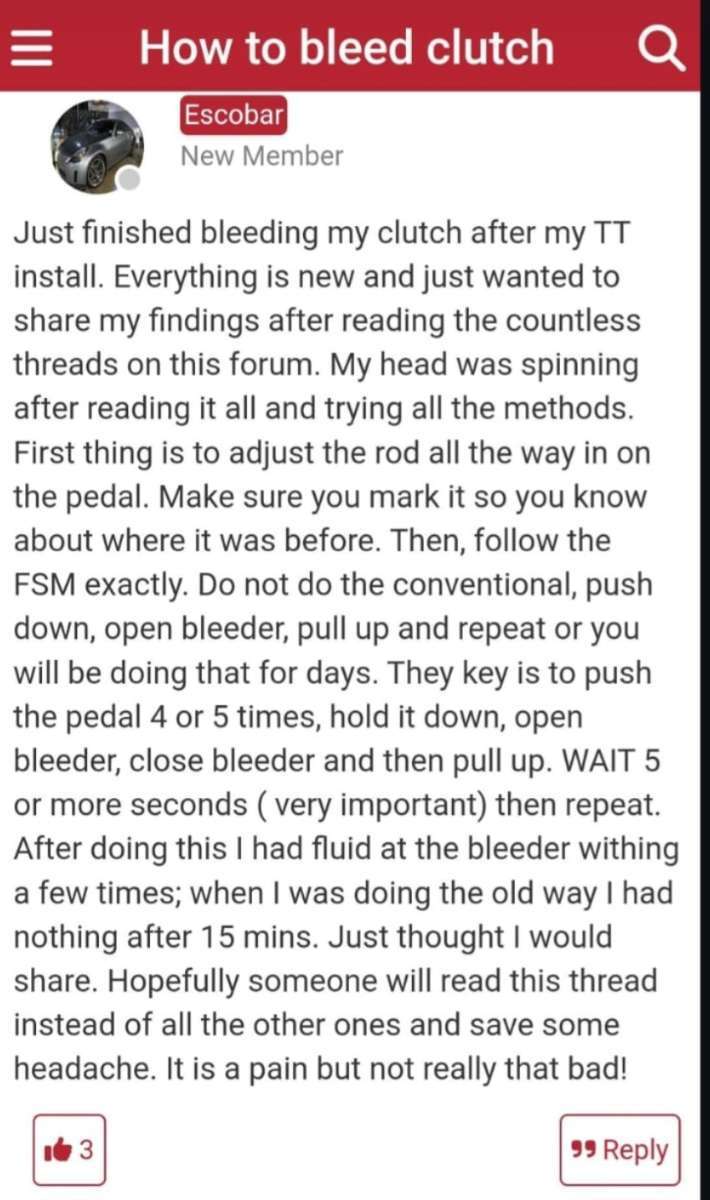710x1200 pixels.
Task: Open the search magnifier icon
Action: click(661, 47)
